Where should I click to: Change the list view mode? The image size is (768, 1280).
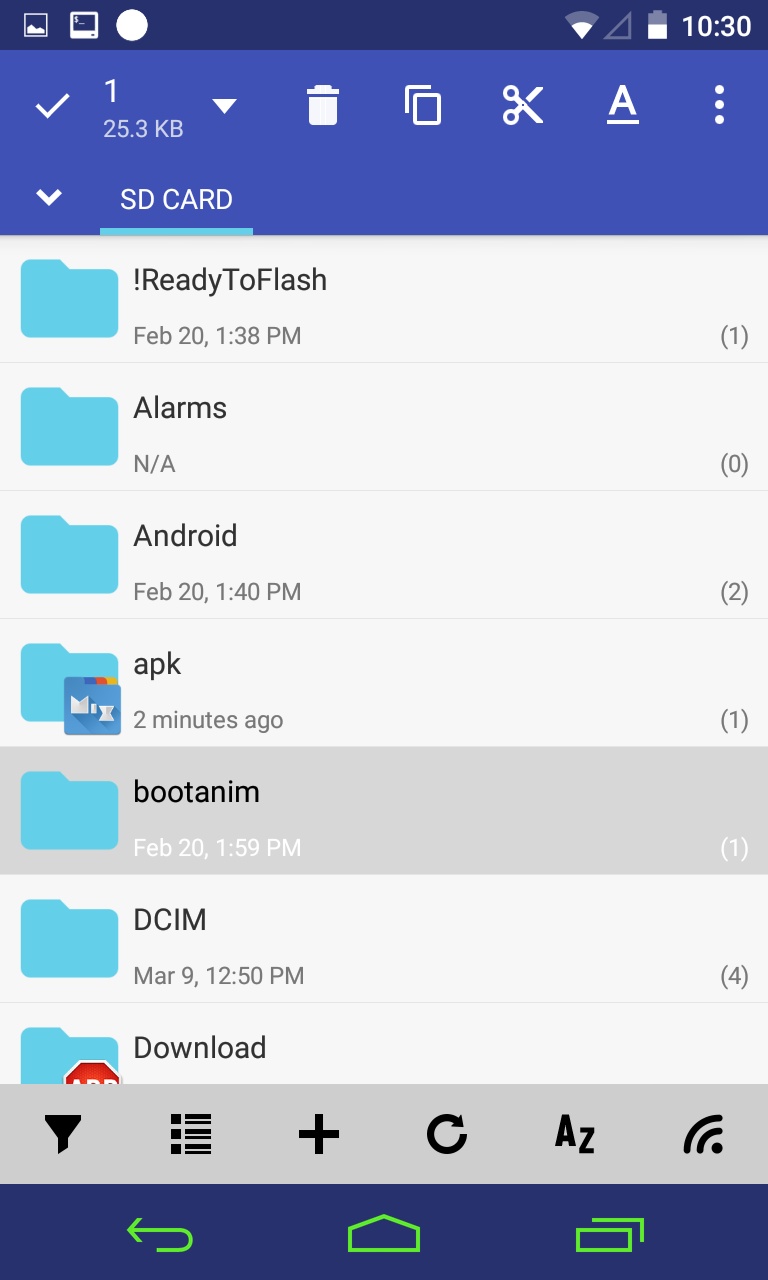tap(190, 1135)
